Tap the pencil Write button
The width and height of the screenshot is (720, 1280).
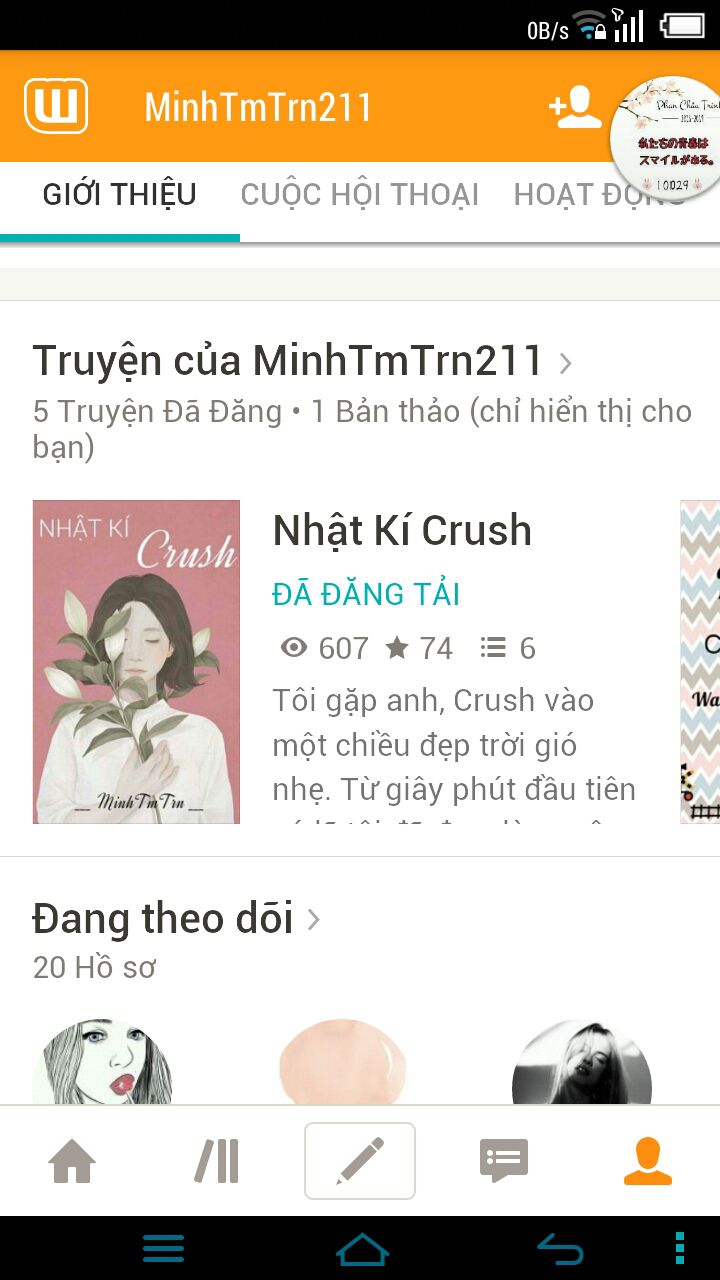pyautogui.click(x=360, y=1161)
